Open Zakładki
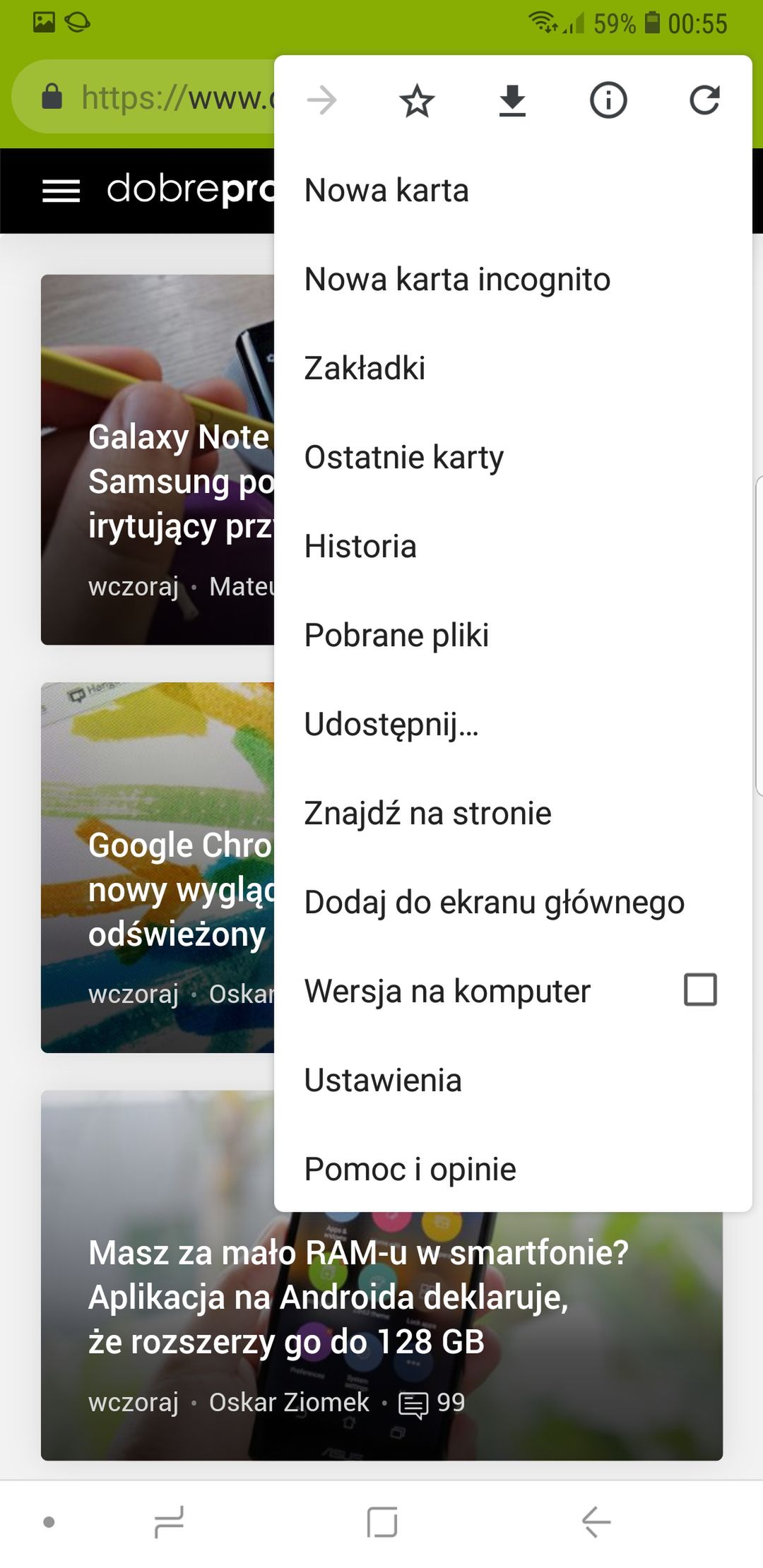The width and height of the screenshot is (763, 1568). [x=513, y=368]
